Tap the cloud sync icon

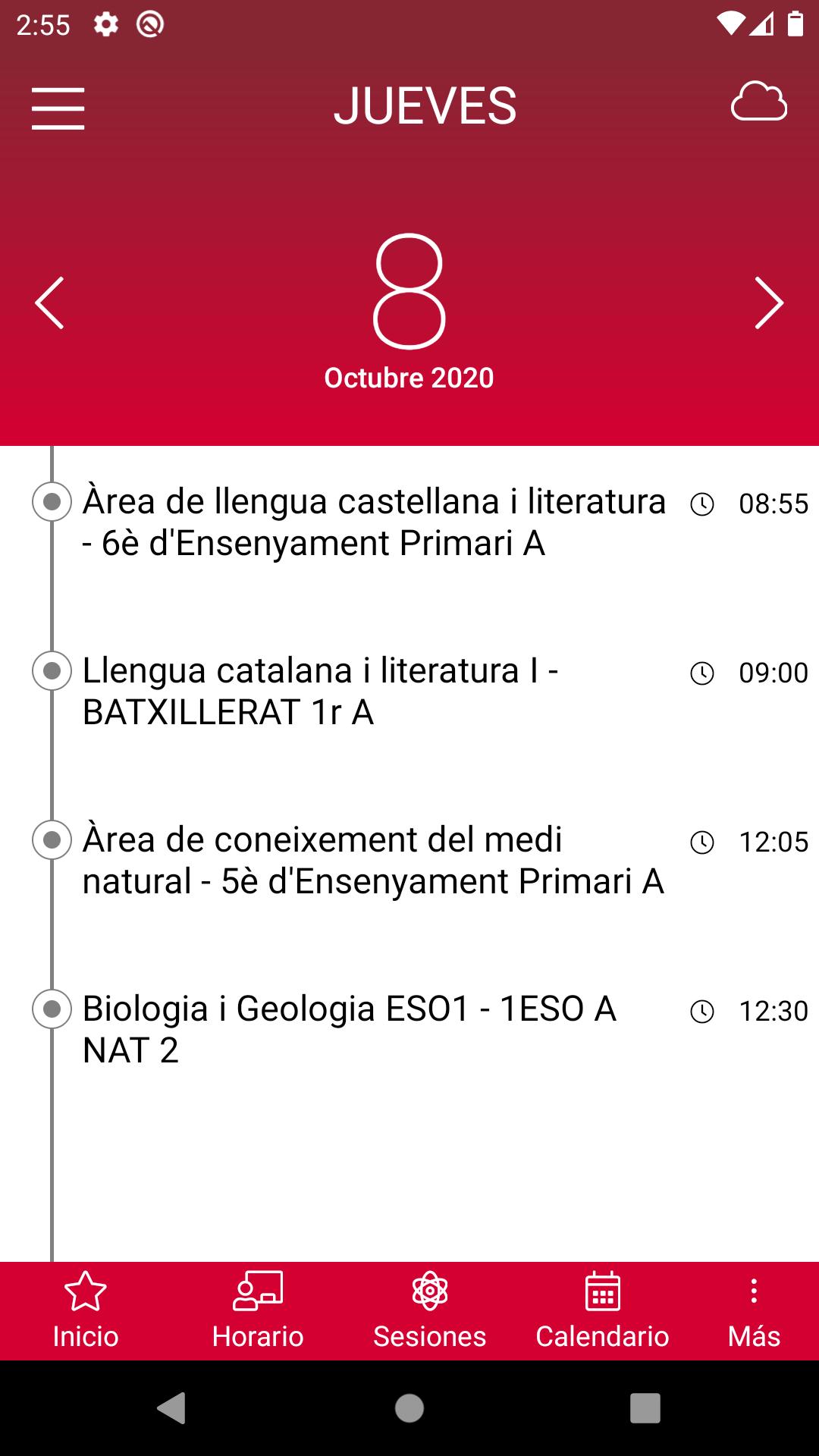pyautogui.click(x=758, y=102)
